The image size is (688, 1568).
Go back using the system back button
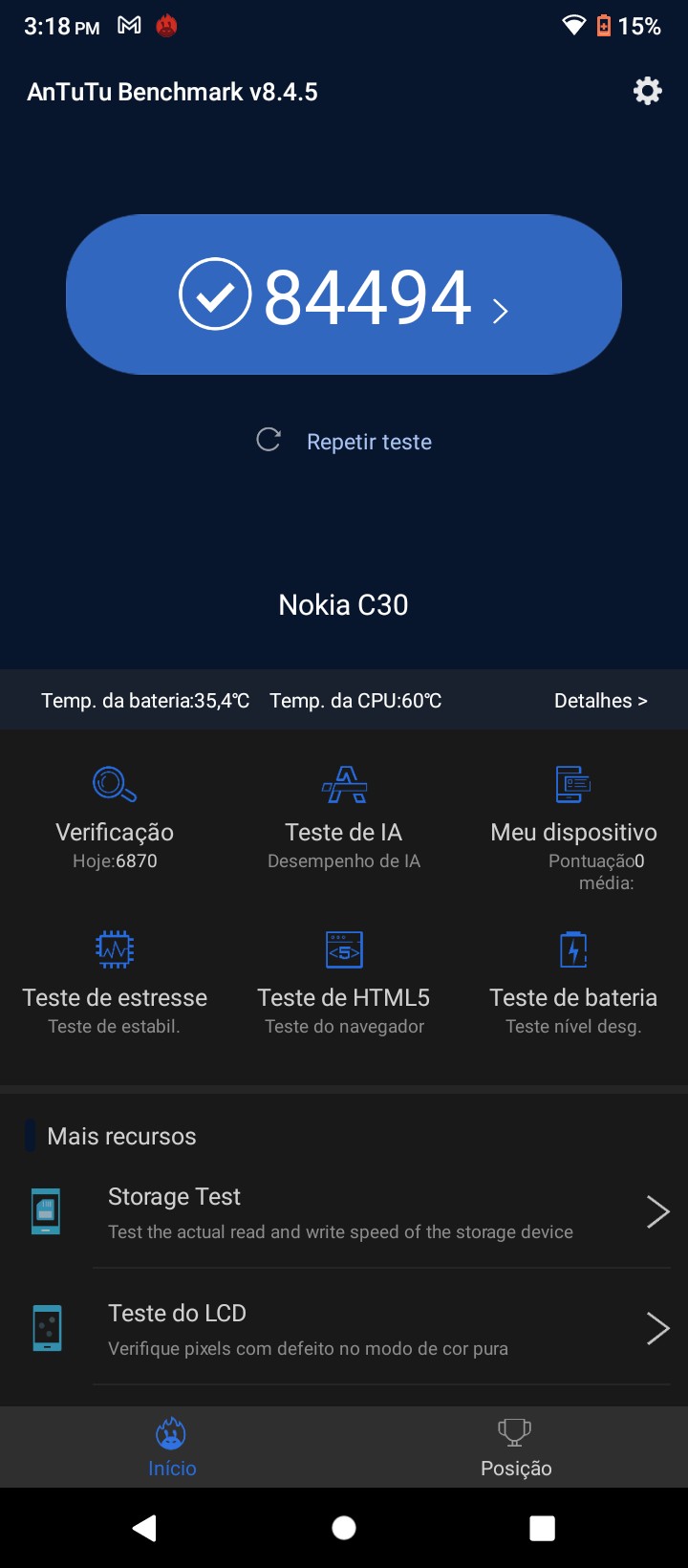(144, 1528)
